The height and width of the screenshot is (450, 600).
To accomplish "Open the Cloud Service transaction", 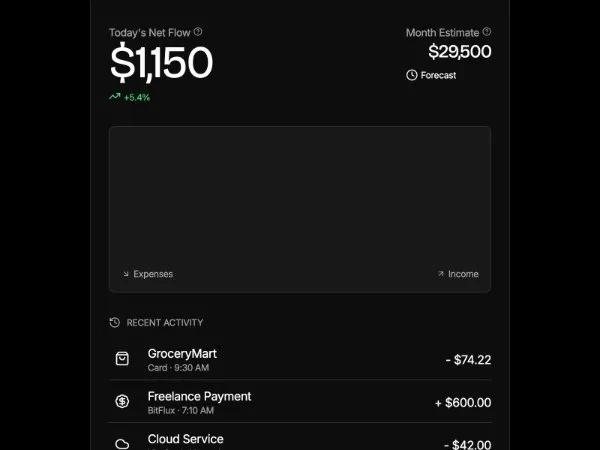I will [300, 440].
